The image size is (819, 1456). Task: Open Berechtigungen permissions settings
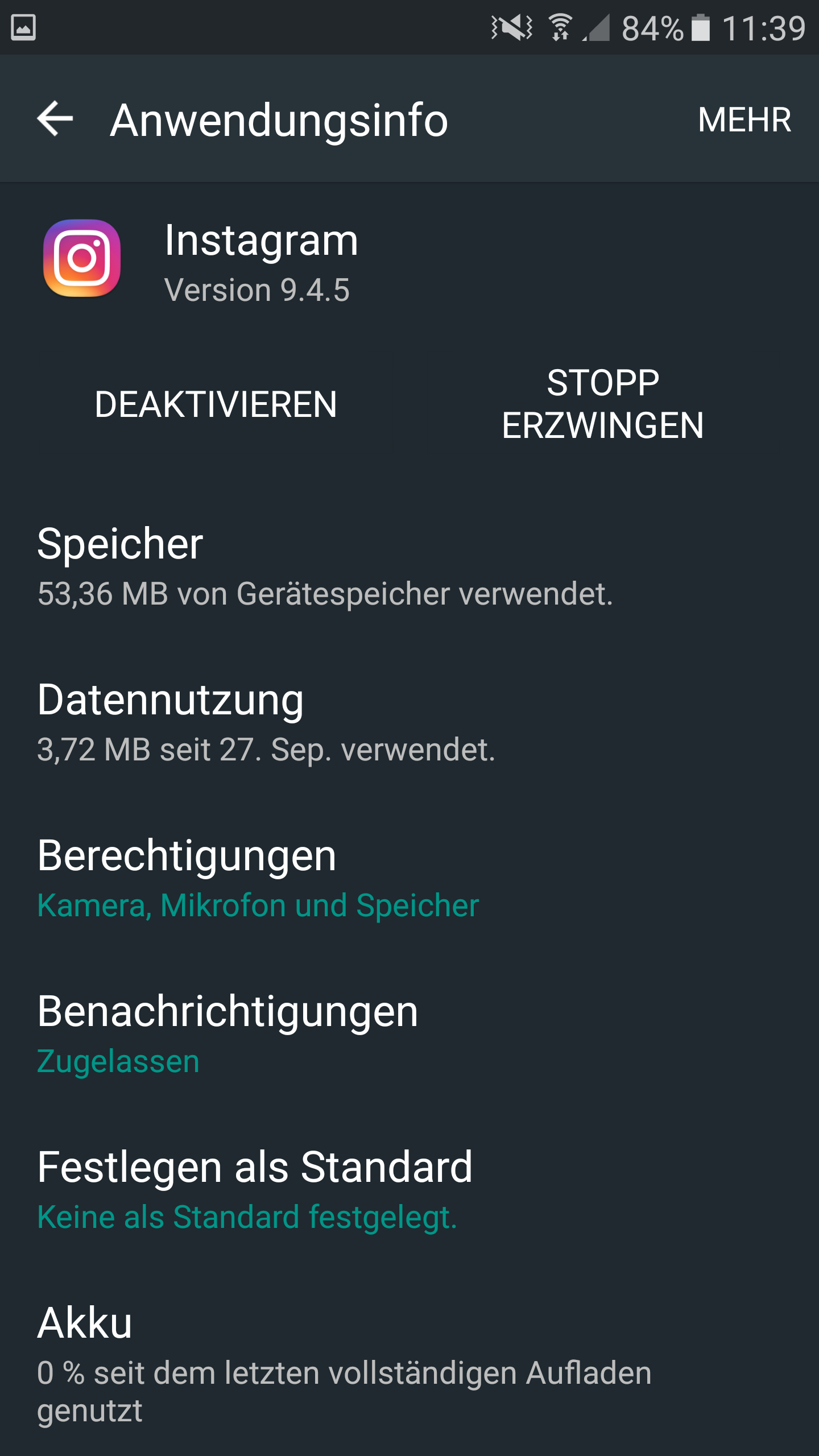(x=258, y=879)
